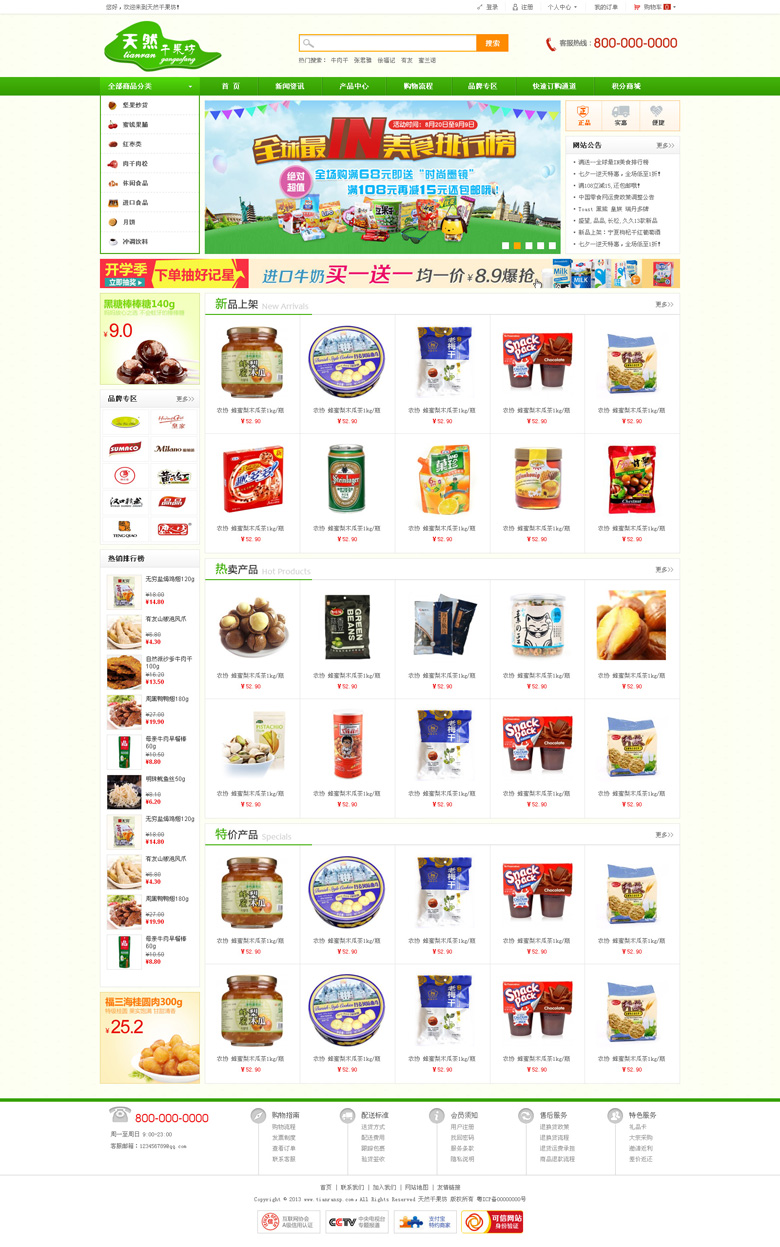Expand the 个人中心 dropdown
The height and width of the screenshot is (1247, 780).
(562, 7)
